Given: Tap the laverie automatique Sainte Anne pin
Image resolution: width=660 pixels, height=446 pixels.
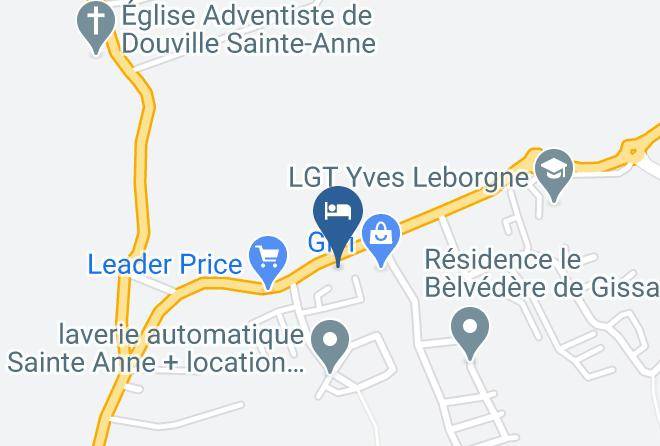Looking at the screenshot, I should click(x=328, y=340).
